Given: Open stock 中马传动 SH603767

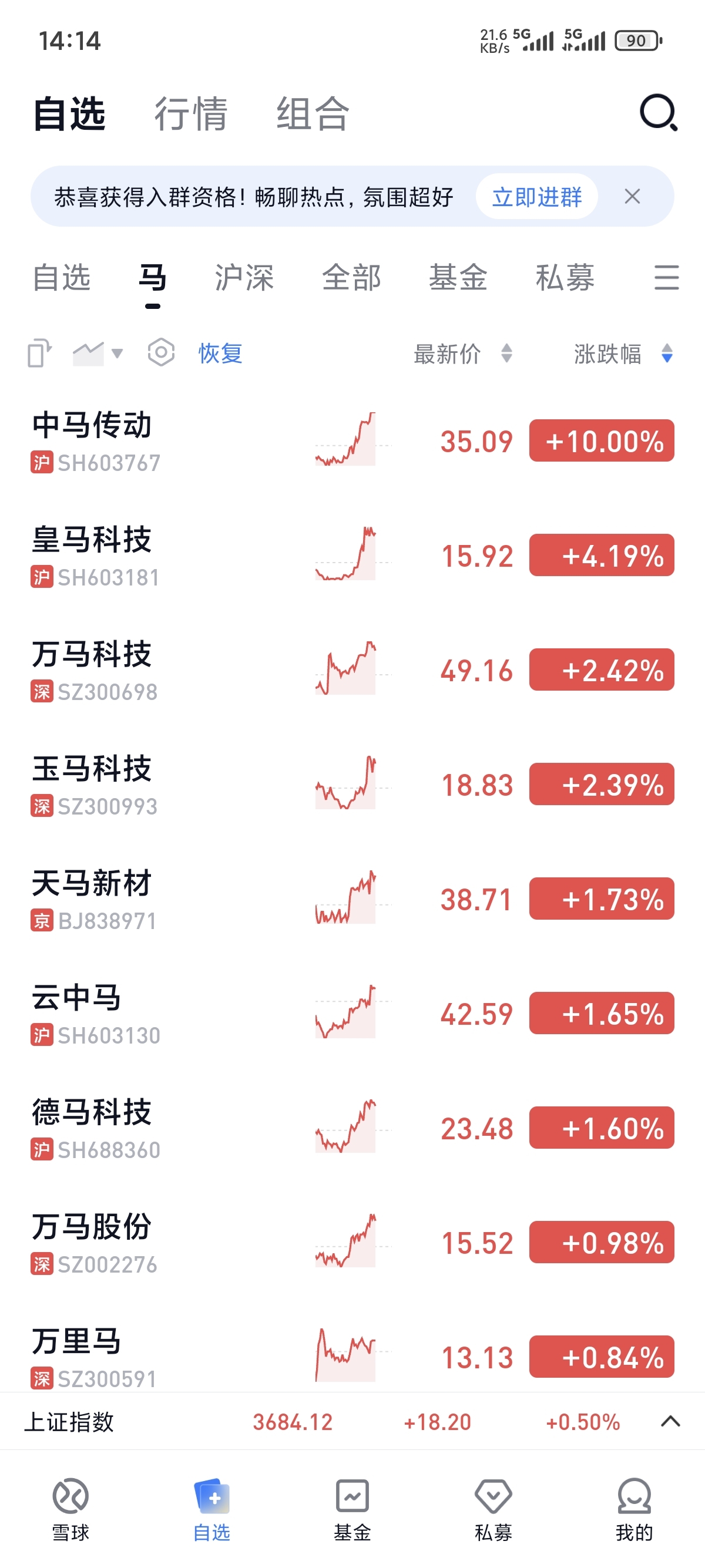Looking at the screenshot, I should [x=352, y=440].
